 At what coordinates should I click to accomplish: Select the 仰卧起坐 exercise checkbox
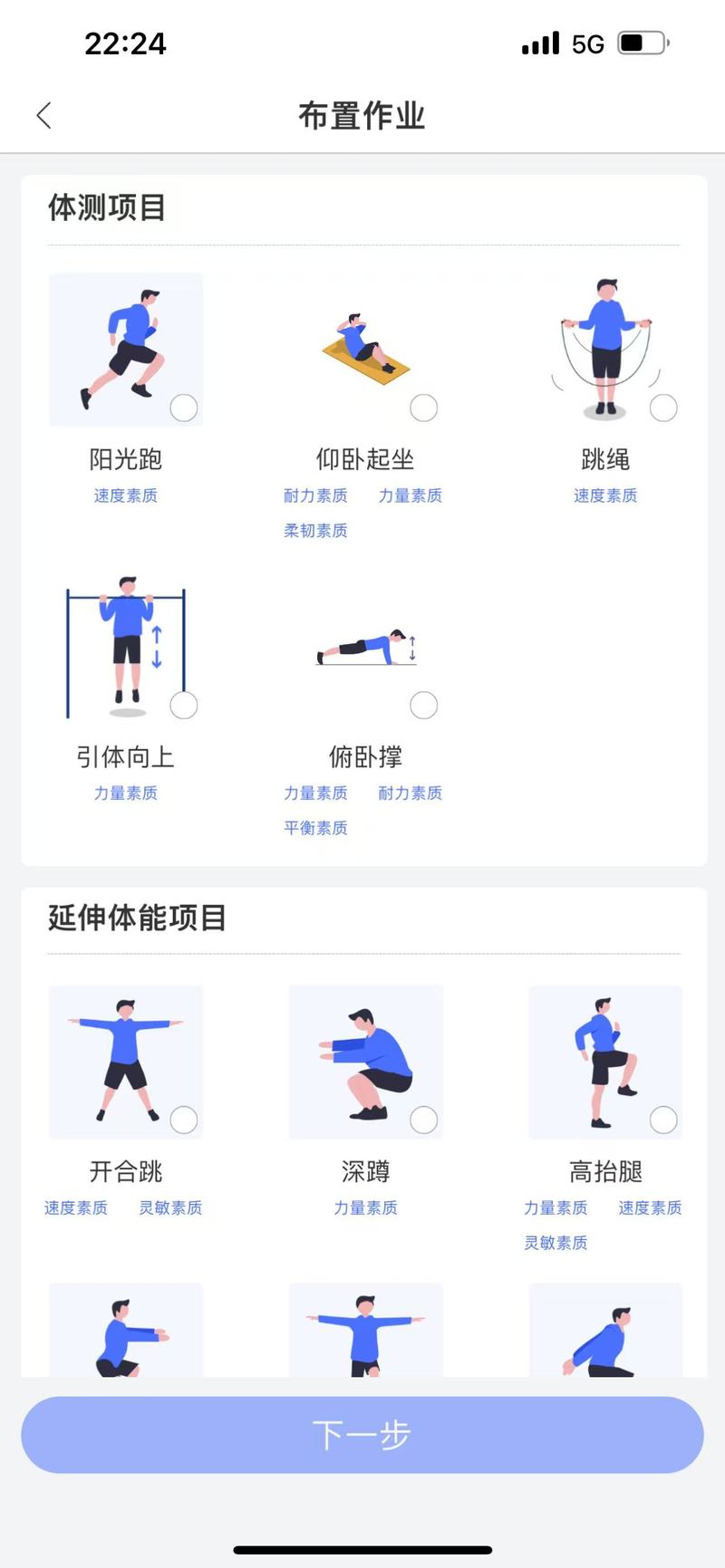pos(424,408)
